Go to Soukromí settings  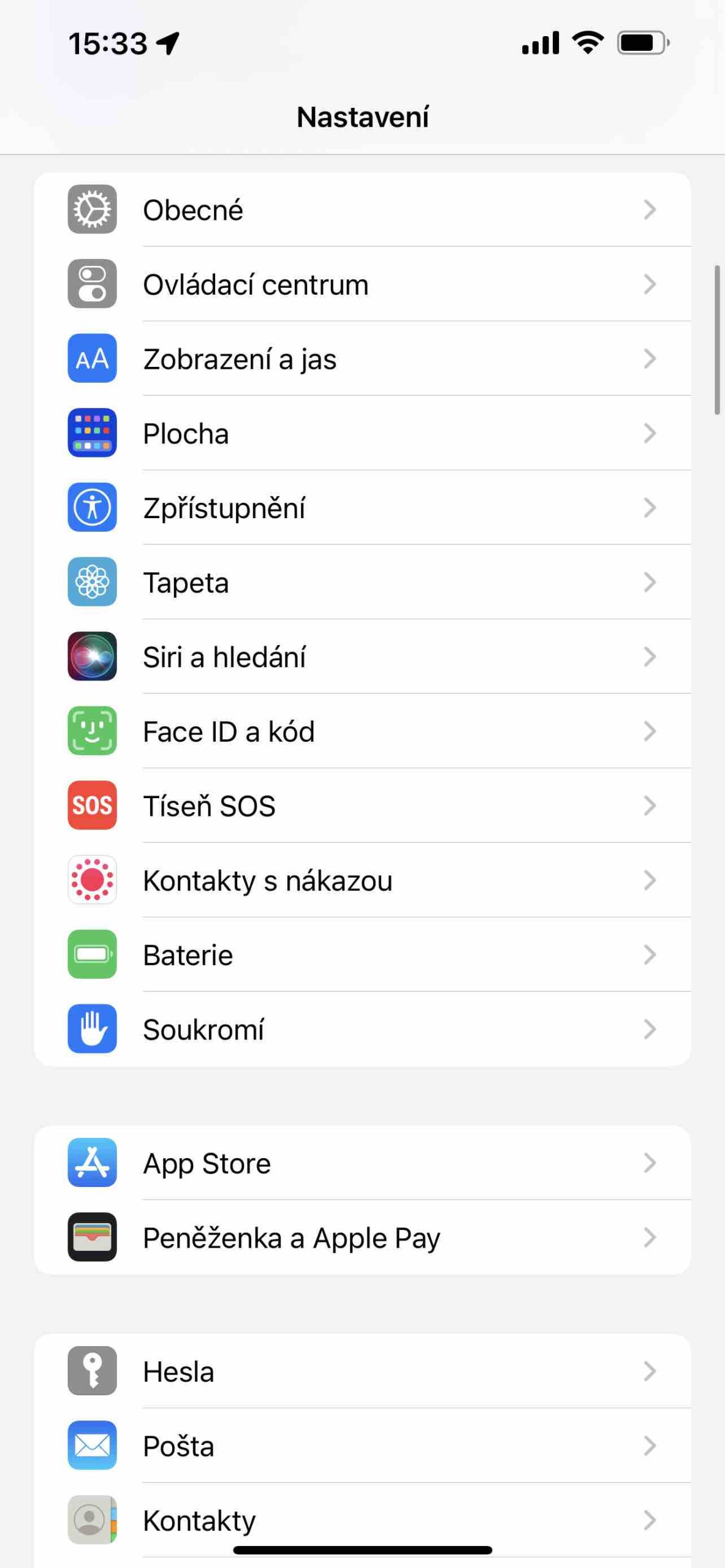tap(362, 1029)
